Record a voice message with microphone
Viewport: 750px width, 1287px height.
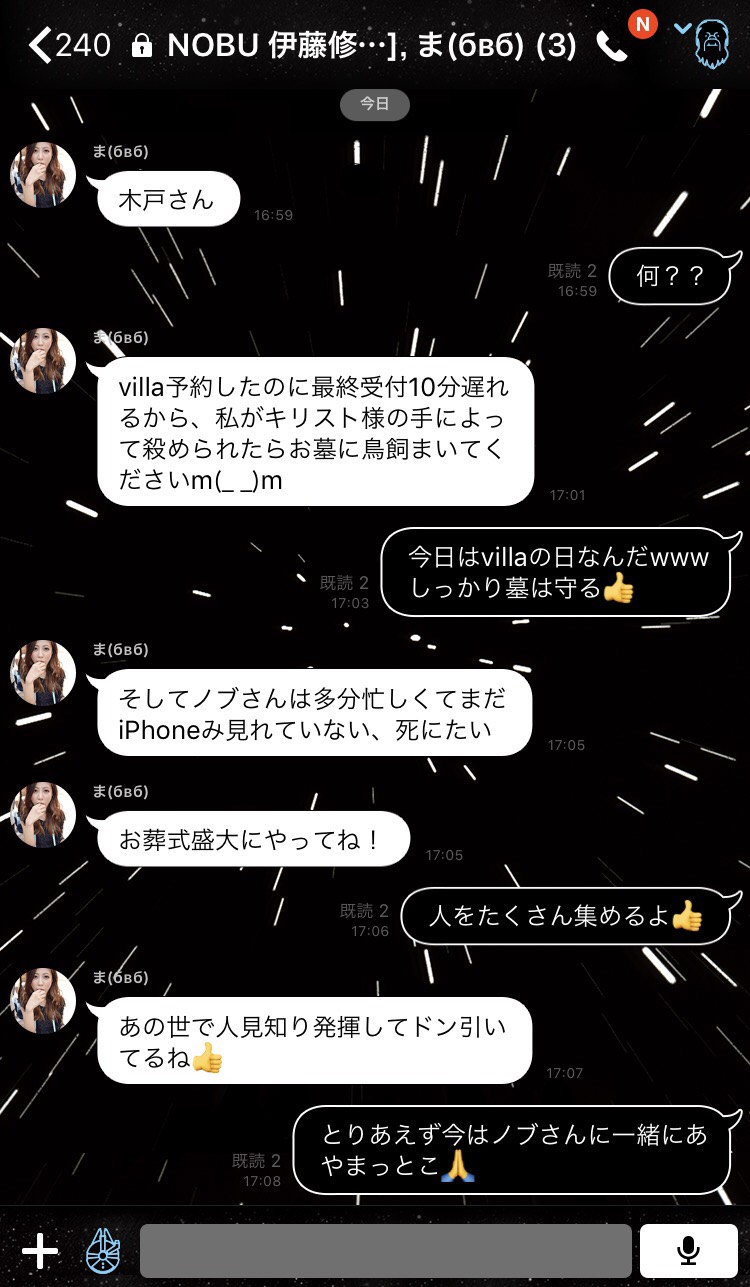687,1250
